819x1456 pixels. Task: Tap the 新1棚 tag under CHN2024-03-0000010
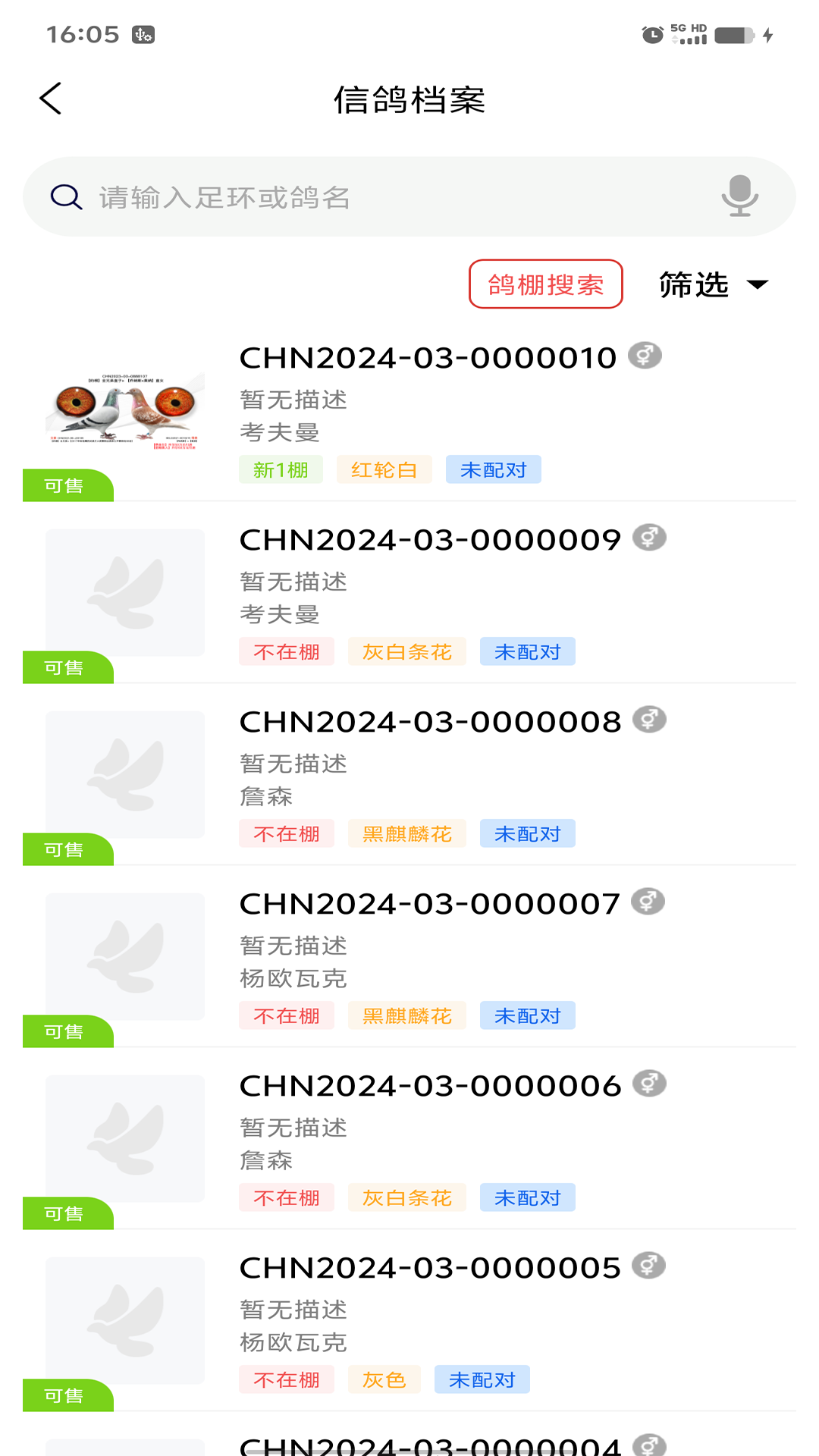280,469
